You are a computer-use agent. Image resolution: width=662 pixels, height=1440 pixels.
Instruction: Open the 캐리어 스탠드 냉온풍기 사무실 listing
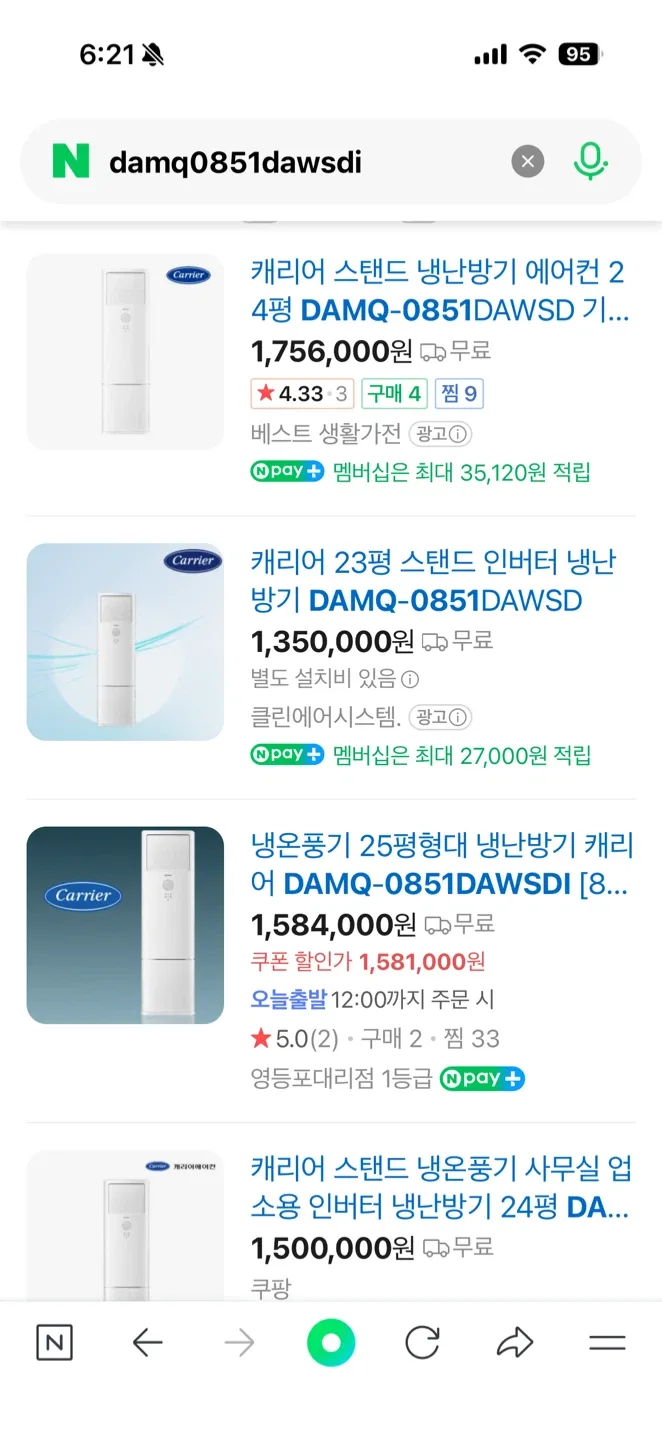440,1187
